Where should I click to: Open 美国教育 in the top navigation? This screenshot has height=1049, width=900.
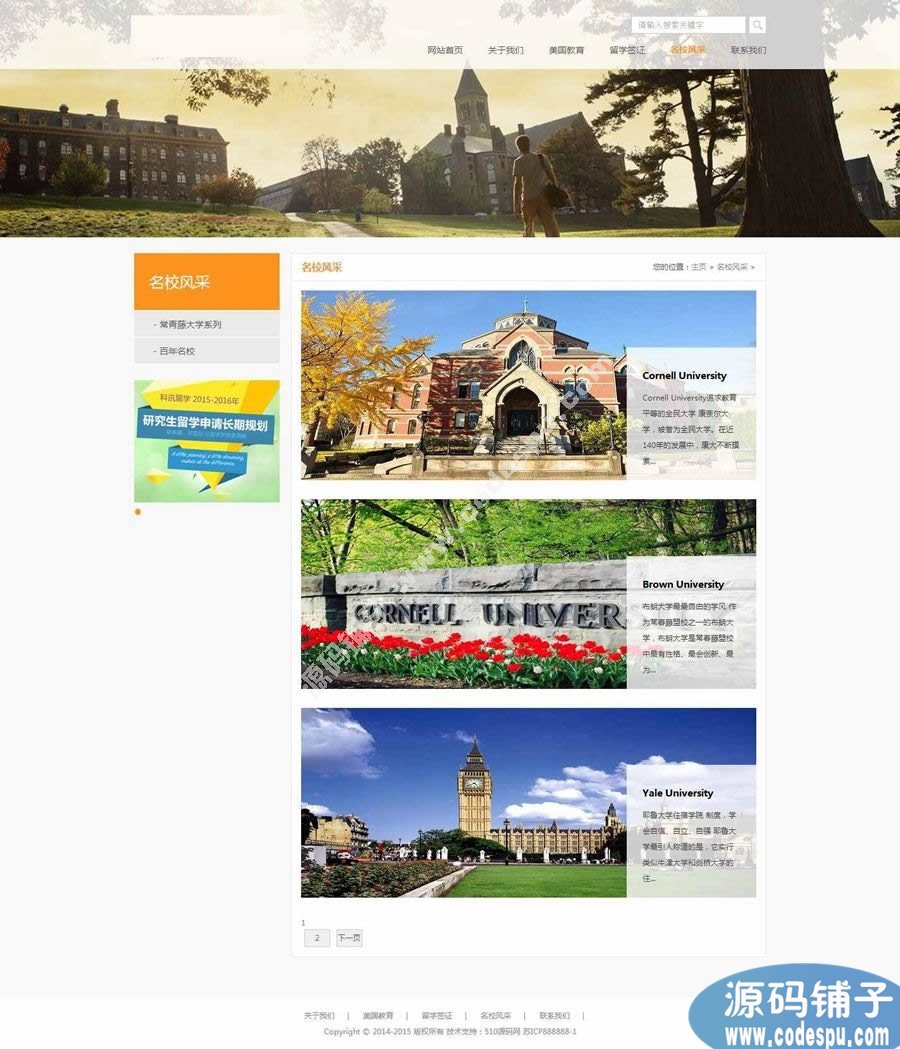pyautogui.click(x=566, y=50)
